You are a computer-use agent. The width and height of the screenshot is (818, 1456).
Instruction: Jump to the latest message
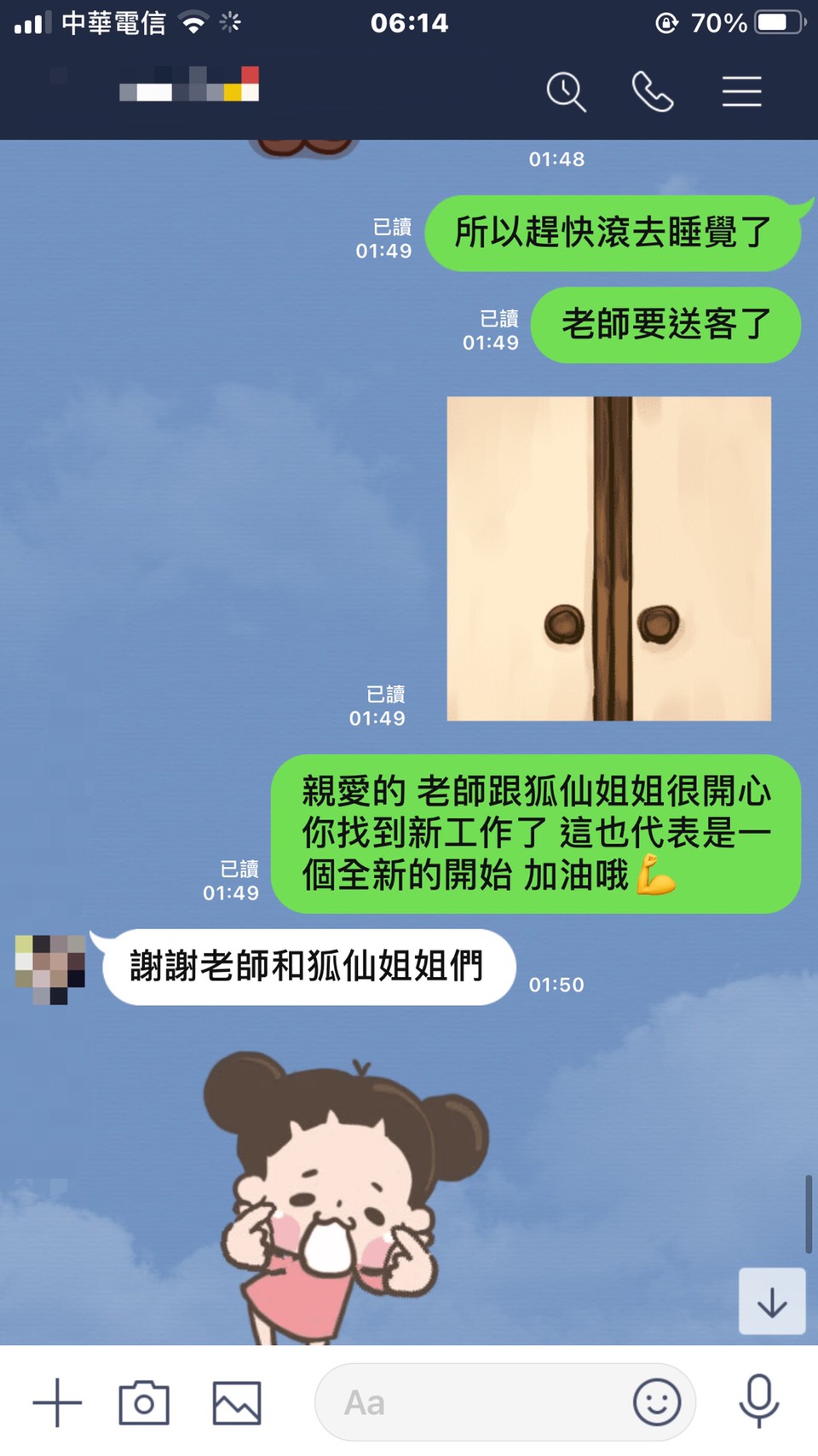tap(771, 1302)
